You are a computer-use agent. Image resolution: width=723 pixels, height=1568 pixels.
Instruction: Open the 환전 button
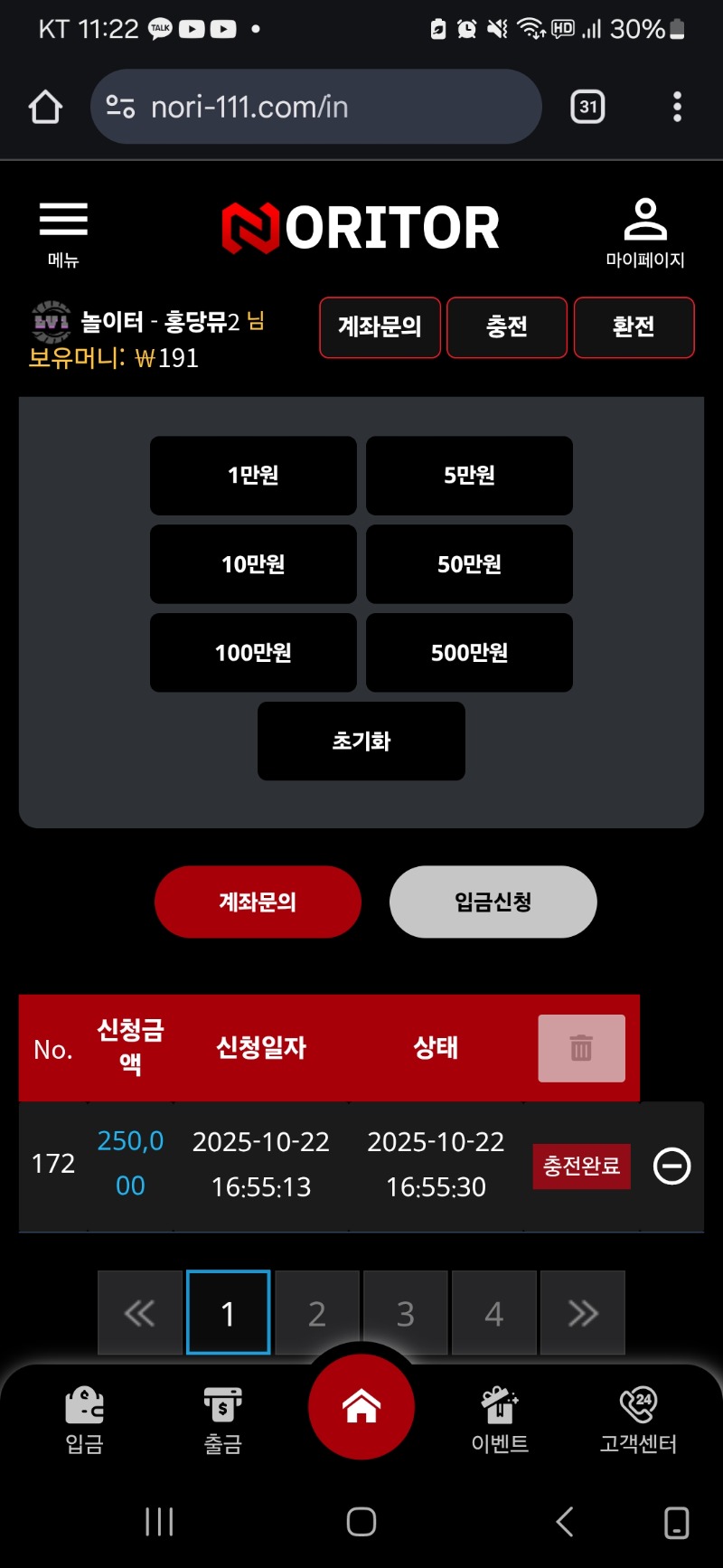pyautogui.click(x=634, y=327)
